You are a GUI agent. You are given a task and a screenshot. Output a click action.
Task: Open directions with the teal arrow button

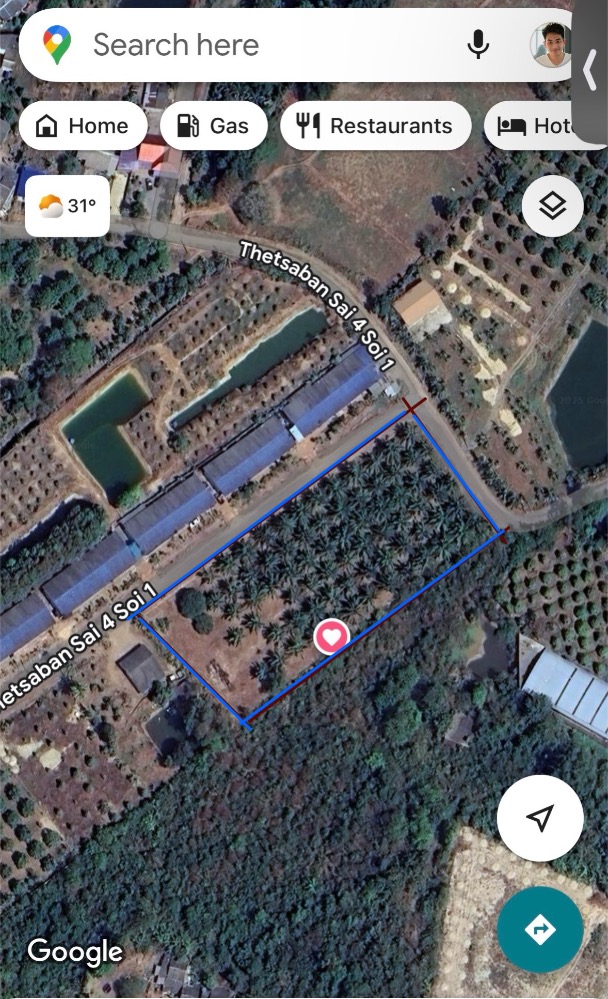(540, 929)
